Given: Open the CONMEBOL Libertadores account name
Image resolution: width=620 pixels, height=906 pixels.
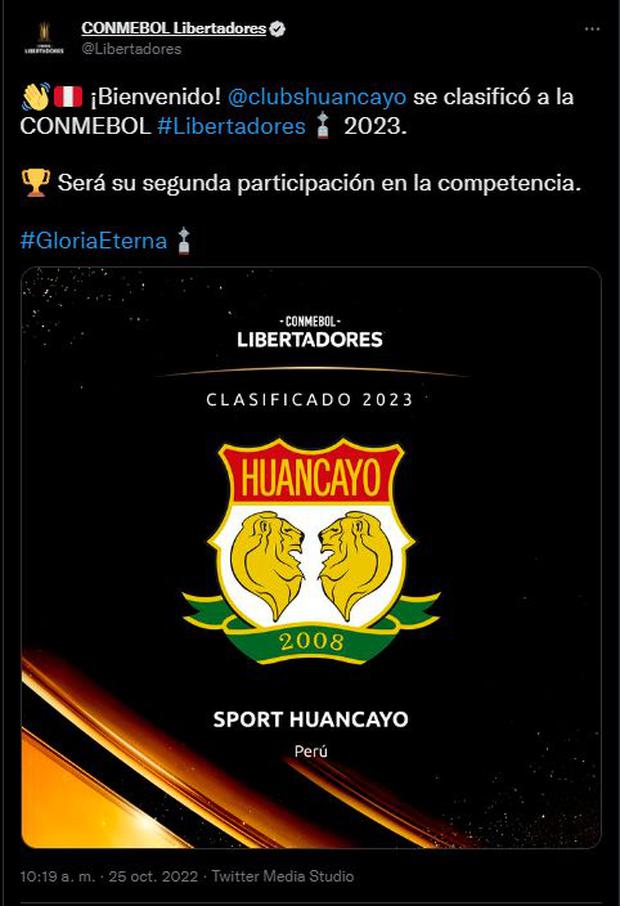Looking at the screenshot, I should click(172, 29).
